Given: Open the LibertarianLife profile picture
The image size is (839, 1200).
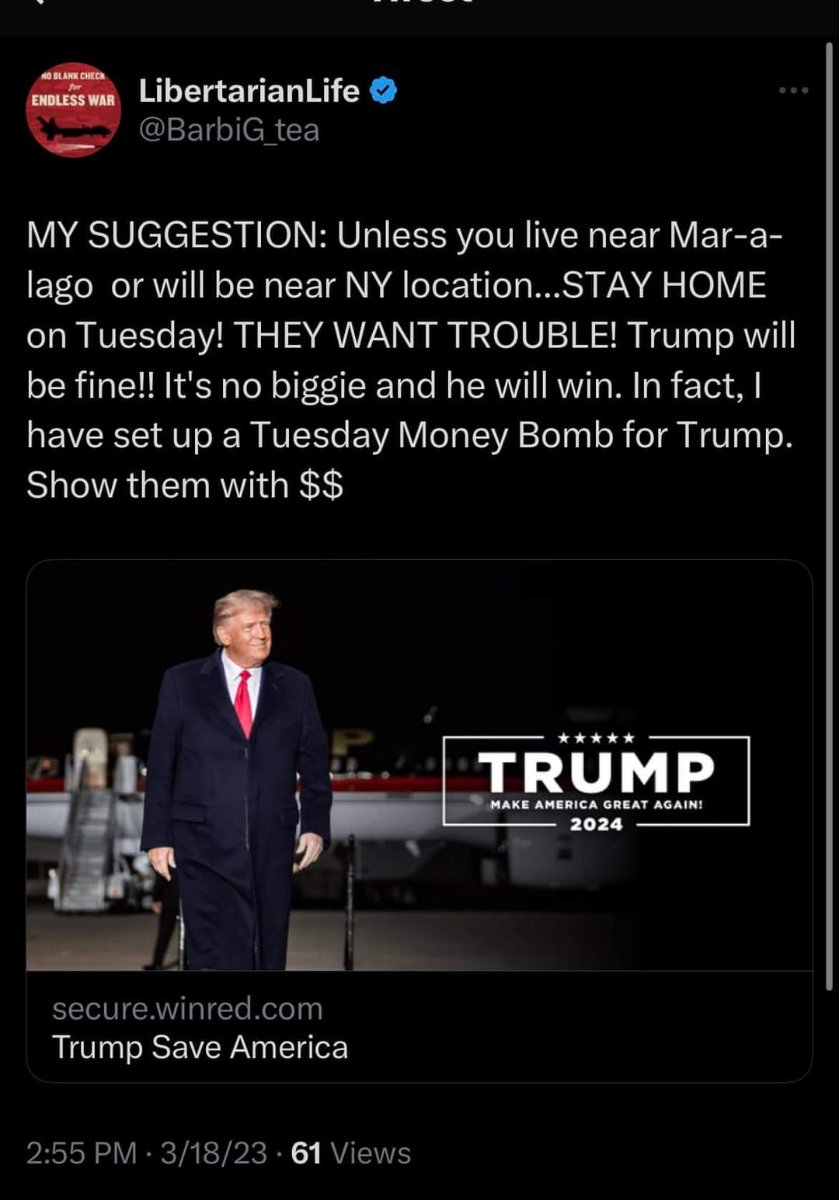Looking at the screenshot, I should click(x=73, y=111).
